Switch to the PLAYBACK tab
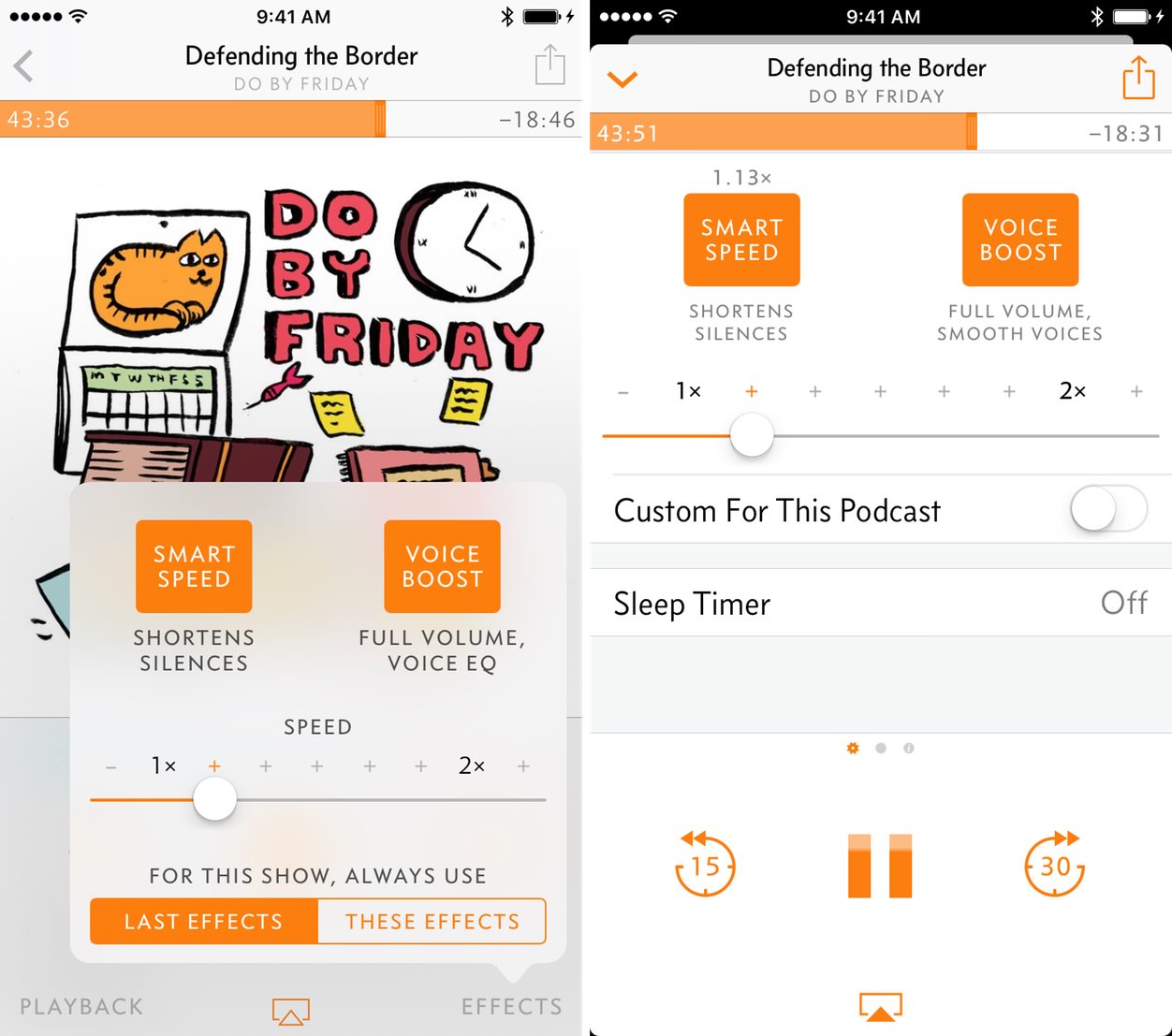This screenshot has width=1172, height=1036. click(x=81, y=1007)
